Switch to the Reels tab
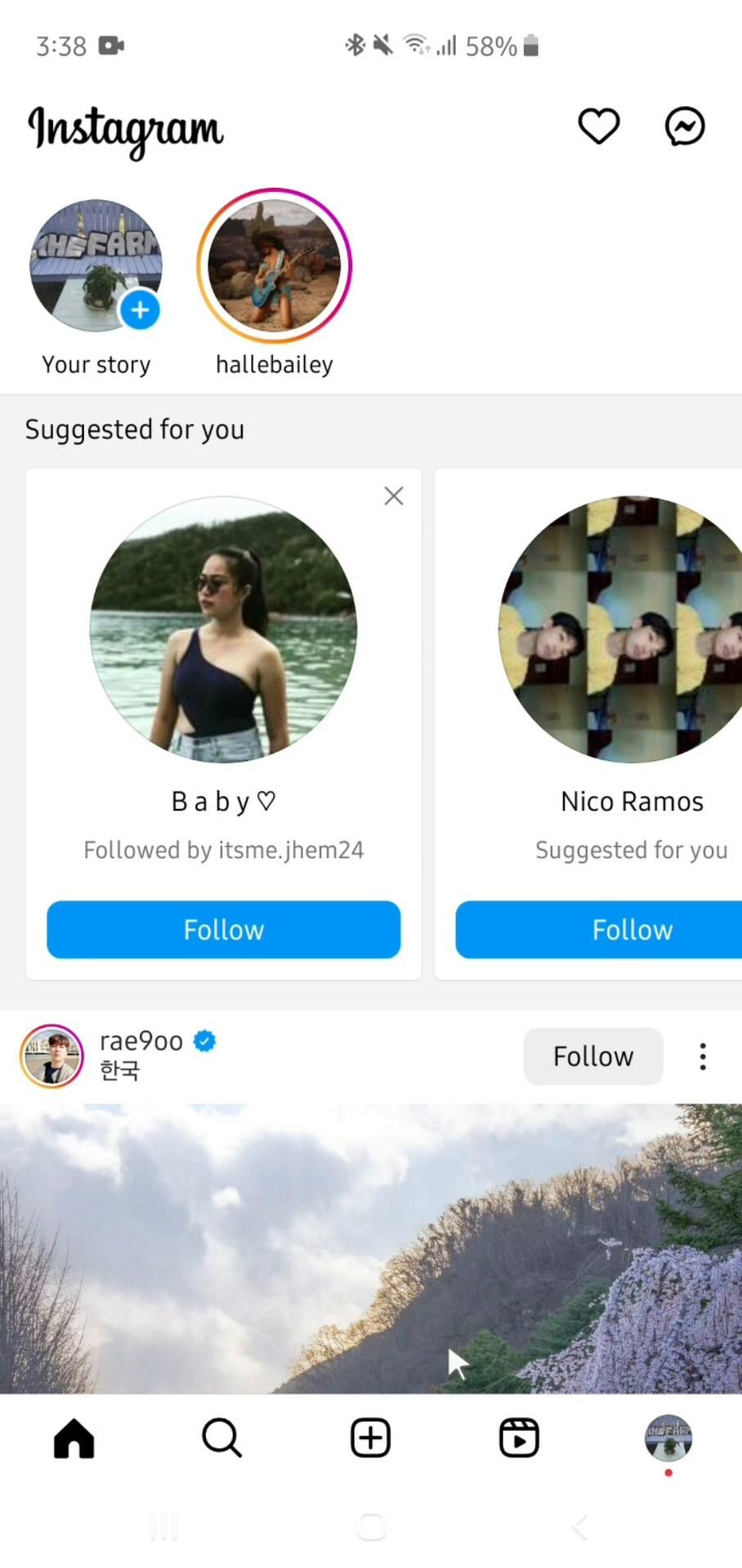 coord(519,1438)
